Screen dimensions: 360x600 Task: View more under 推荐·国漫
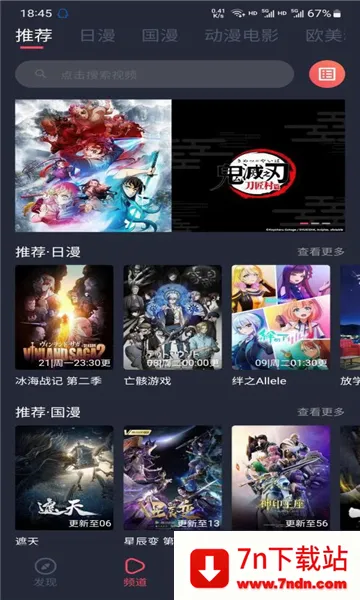point(321,412)
